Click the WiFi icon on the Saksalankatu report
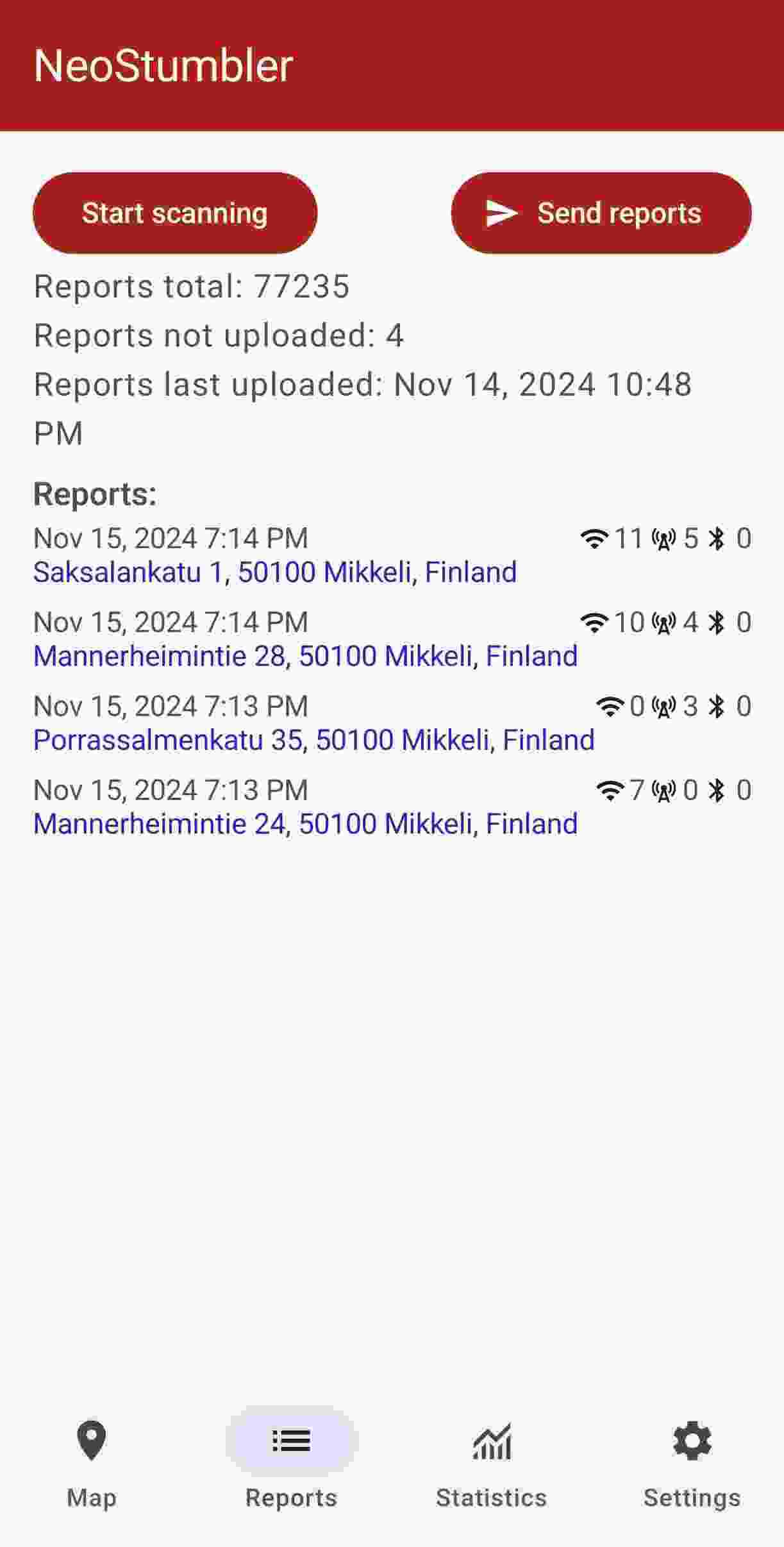The image size is (784, 1547). coord(594,539)
